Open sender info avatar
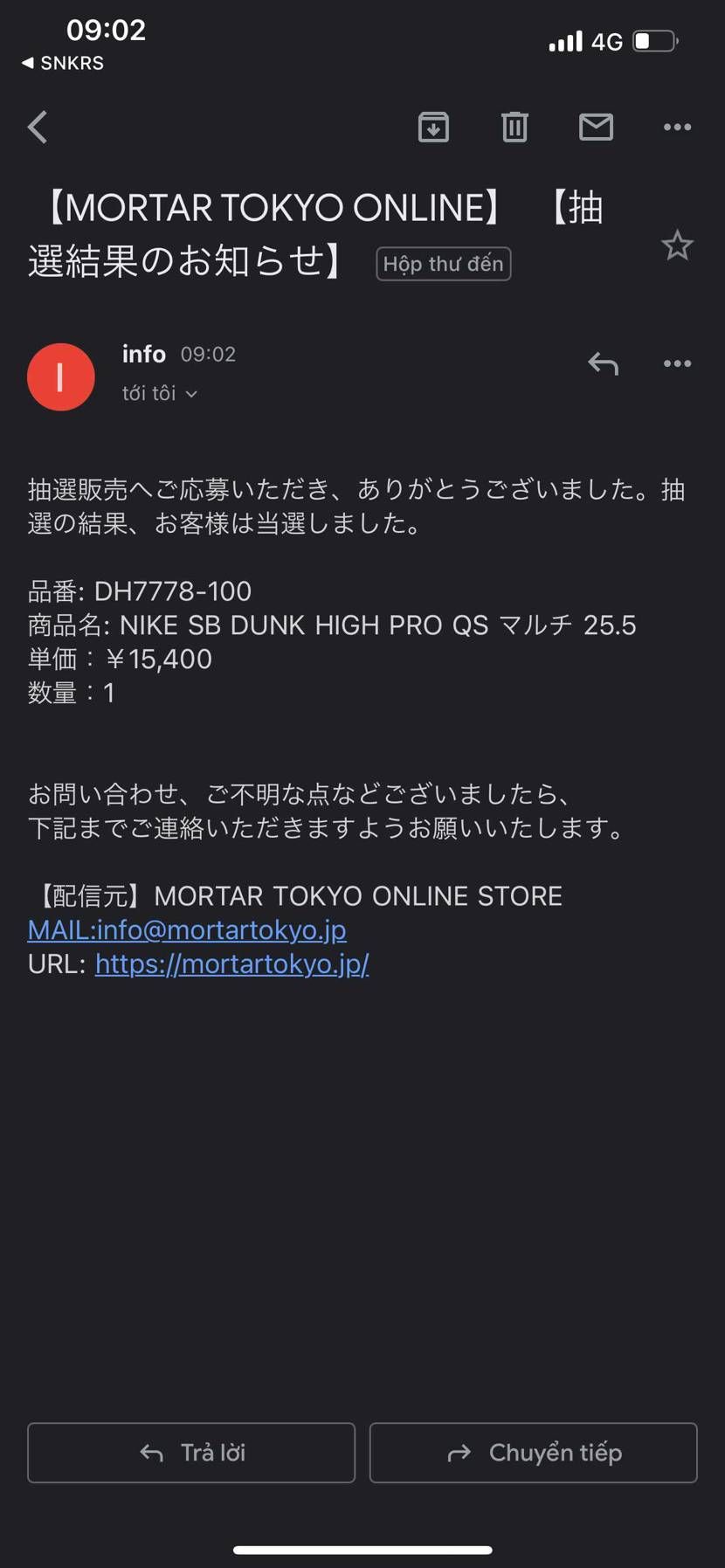This screenshot has width=725, height=1568. tap(60, 376)
